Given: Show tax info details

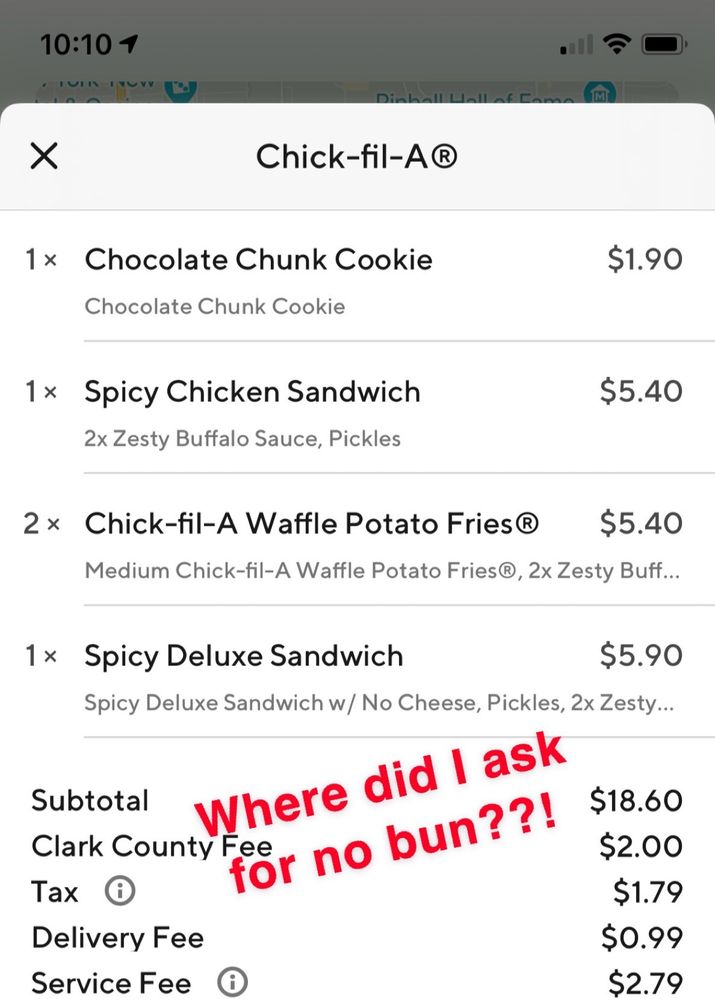Looking at the screenshot, I should pyautogui.click(x=120, y=890).
